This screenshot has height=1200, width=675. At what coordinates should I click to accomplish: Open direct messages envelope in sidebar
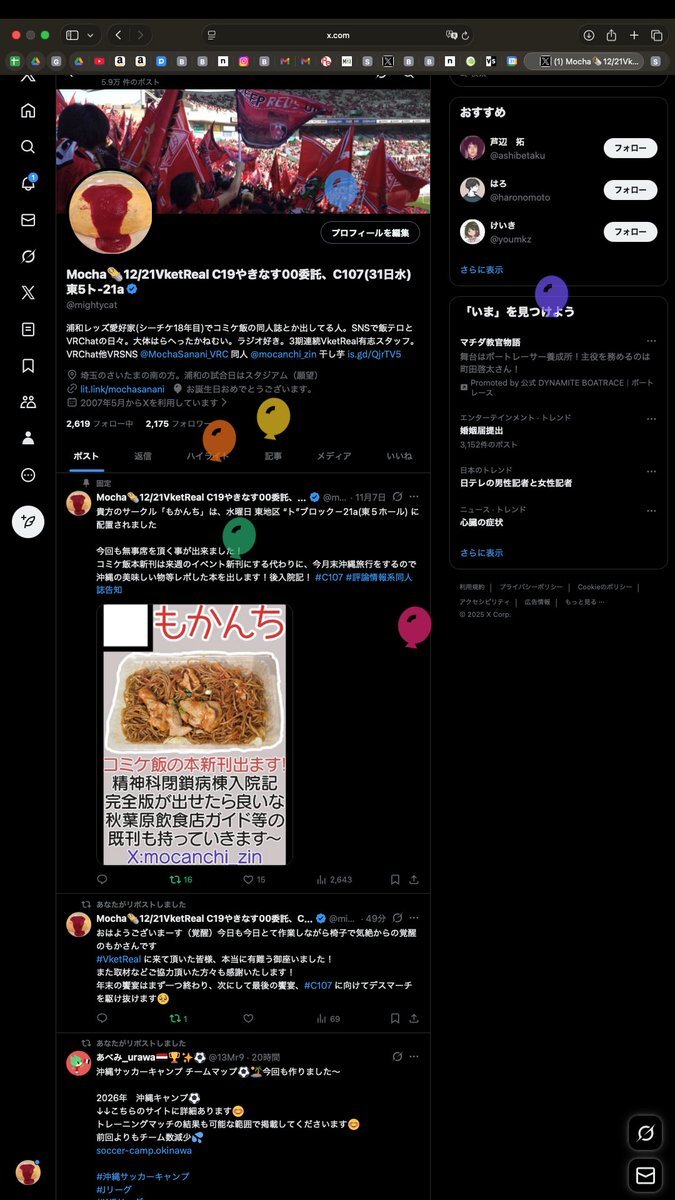[28, 220]
